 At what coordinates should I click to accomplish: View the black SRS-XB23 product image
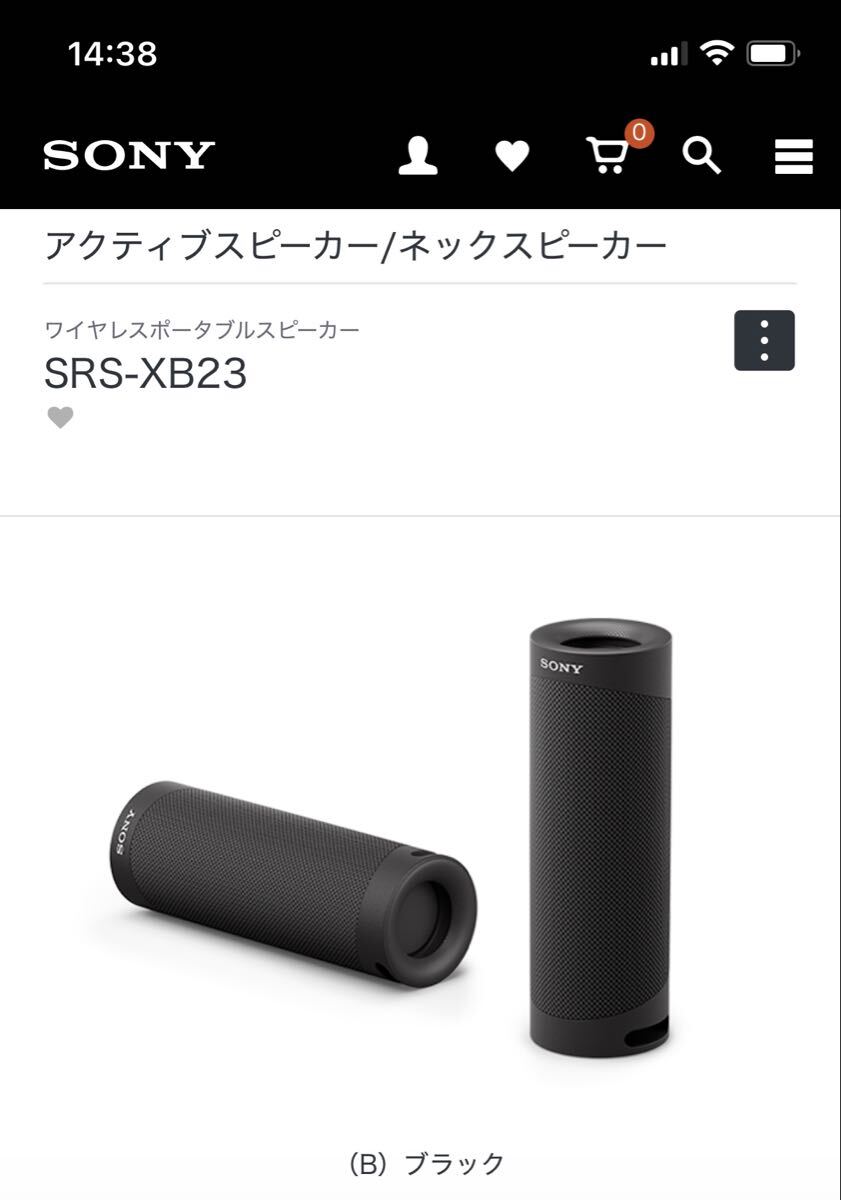point(420,840)
